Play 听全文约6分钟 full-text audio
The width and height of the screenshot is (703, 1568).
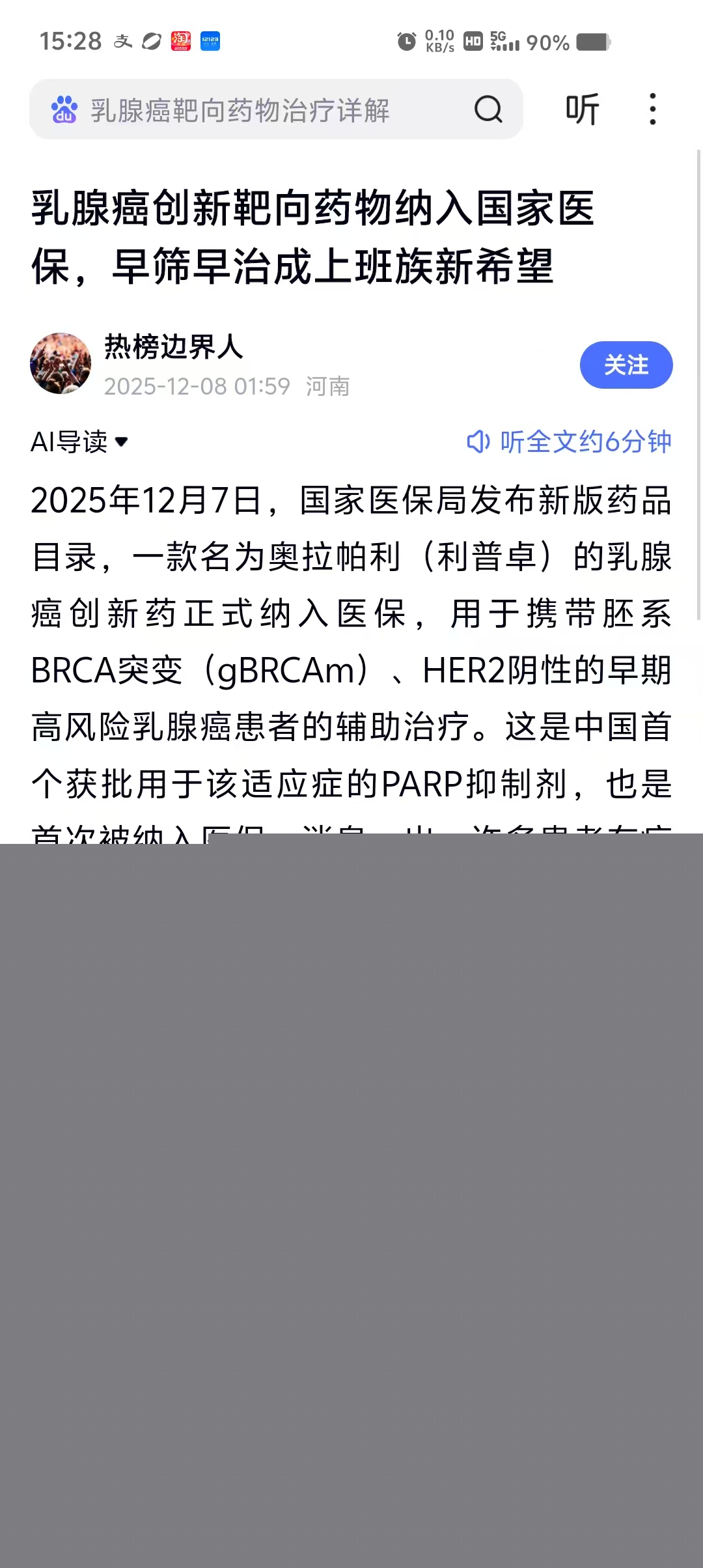tap(570, 442)
